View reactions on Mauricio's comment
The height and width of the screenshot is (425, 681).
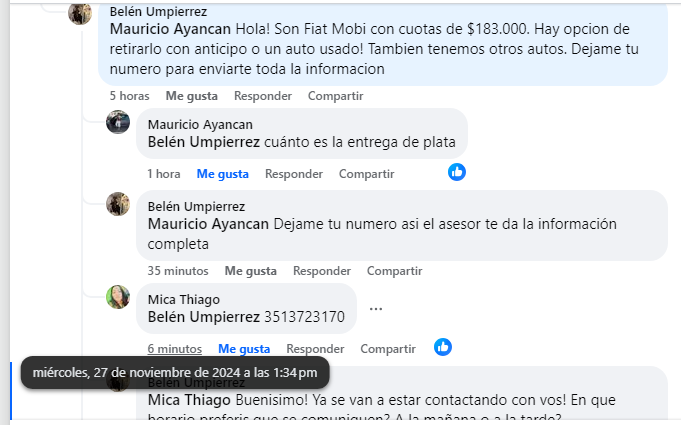(457, 172)
